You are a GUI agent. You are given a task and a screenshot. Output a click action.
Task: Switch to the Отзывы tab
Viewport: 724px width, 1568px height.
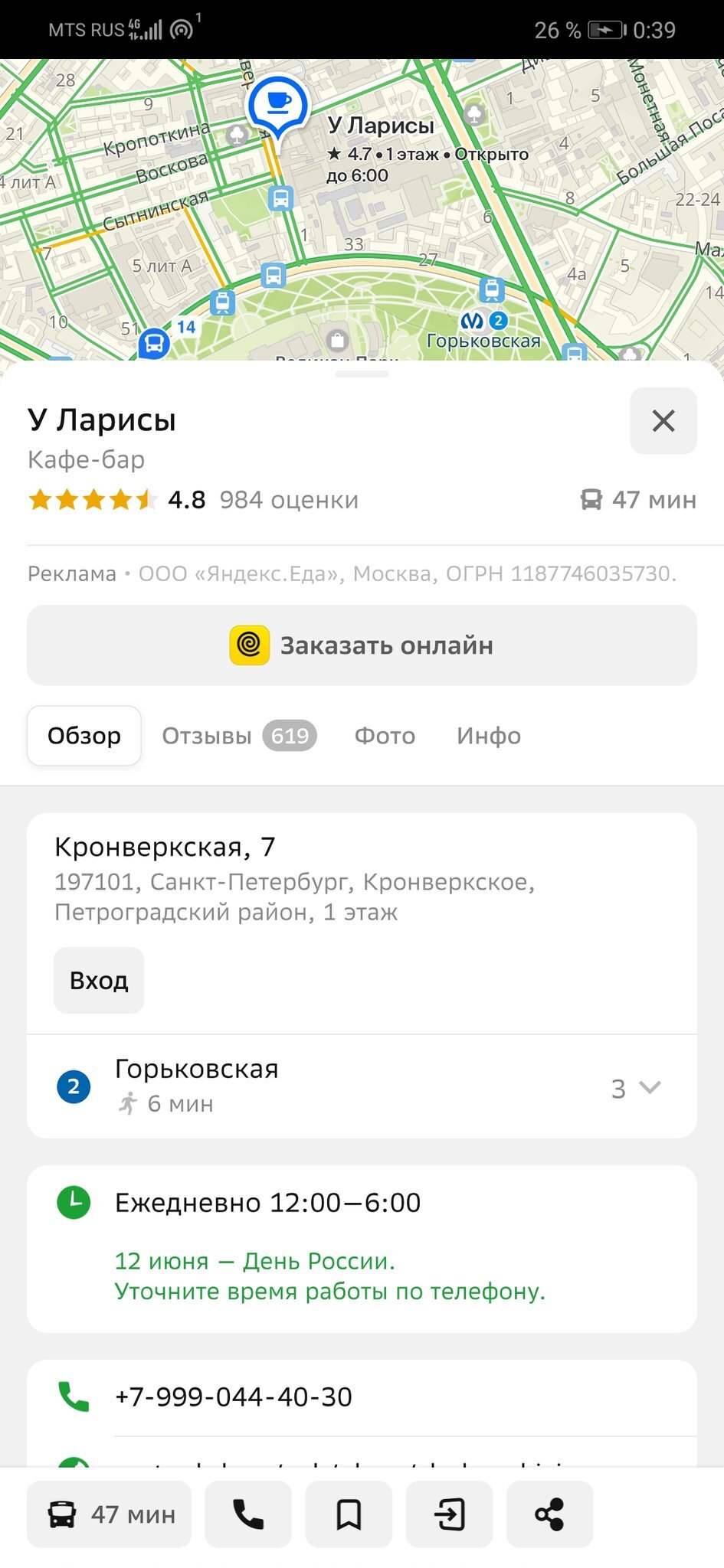tap(238, 736)
